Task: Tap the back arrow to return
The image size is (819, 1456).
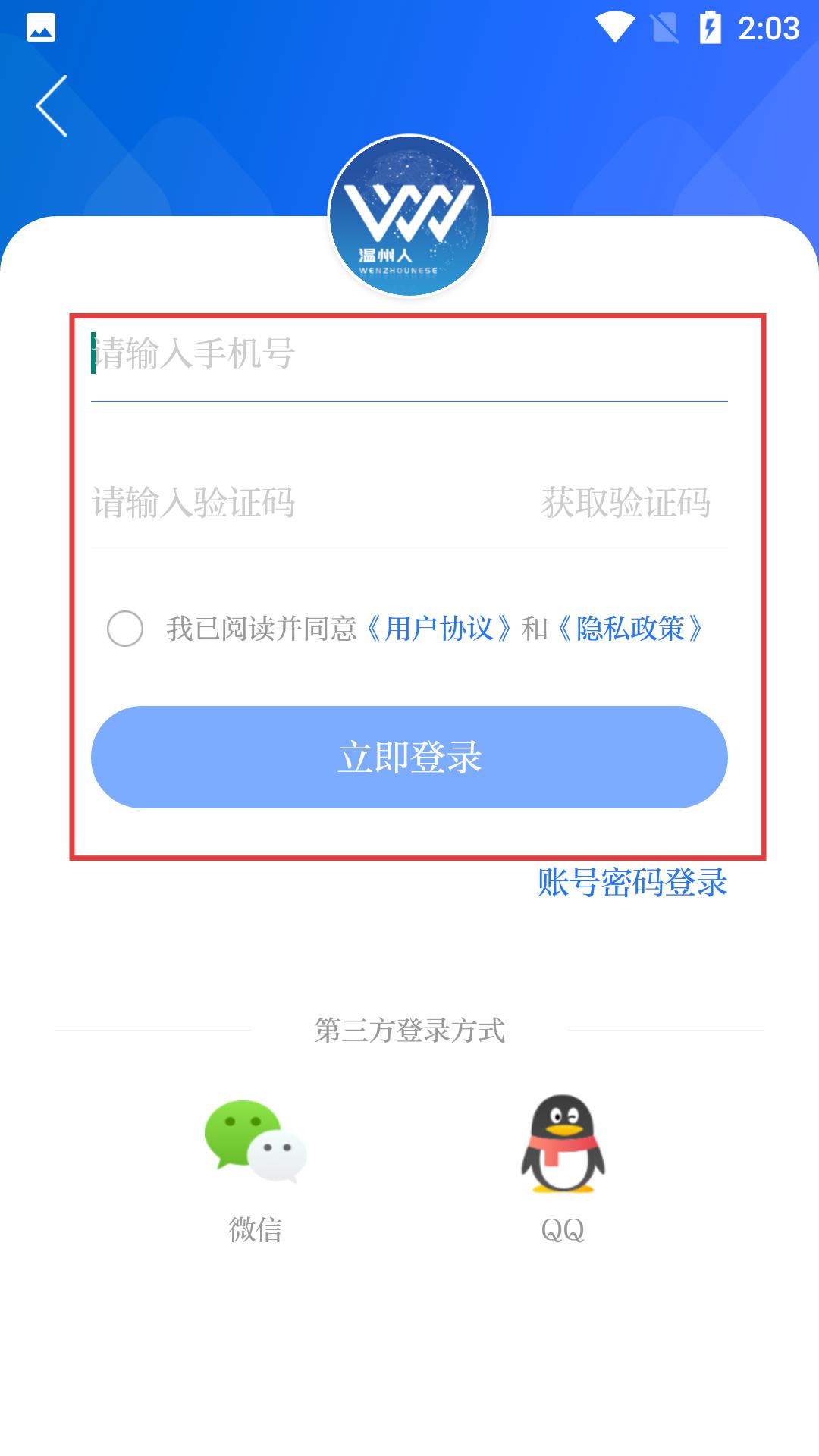Action: [x=52, y=106]
